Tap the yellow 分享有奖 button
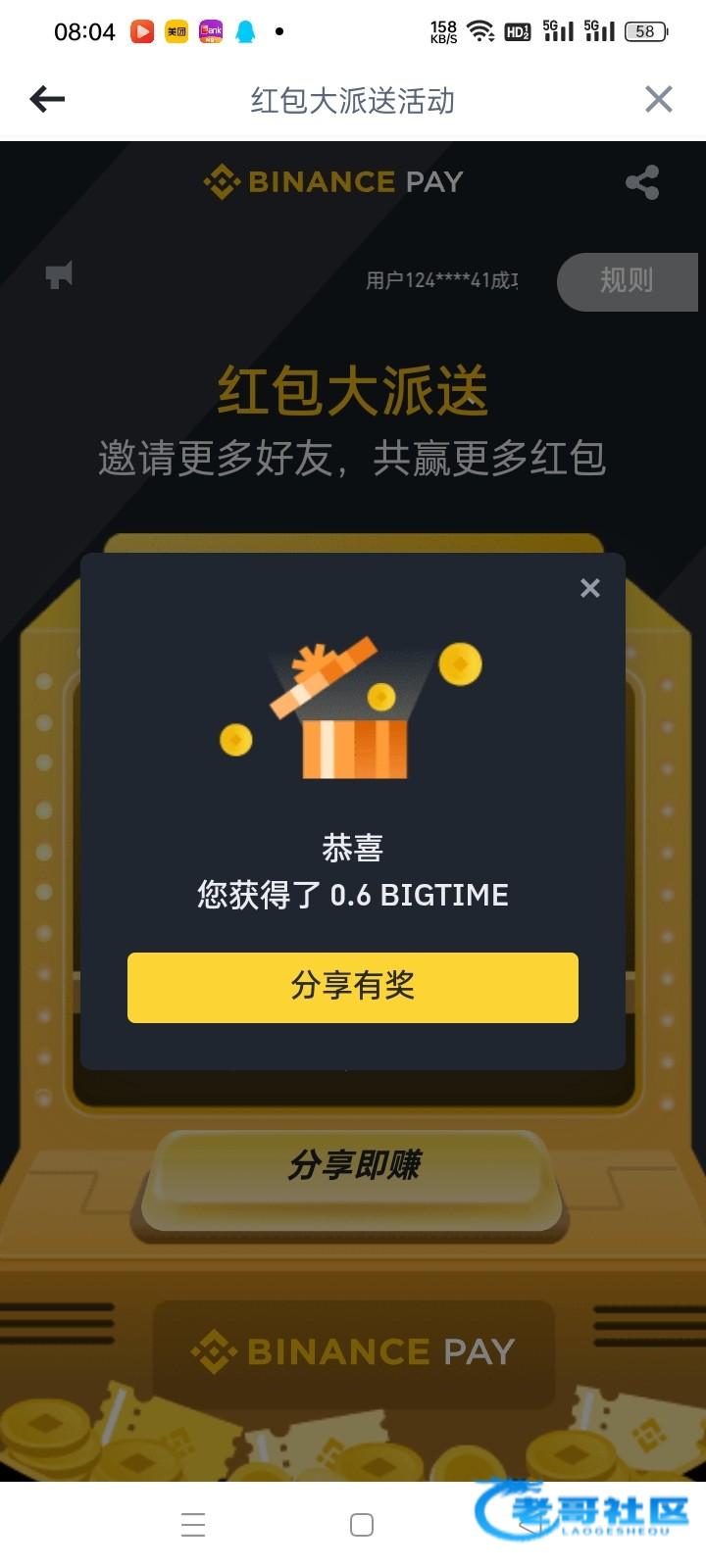Viewport: 706px width, 1568px height. (353, 987)
